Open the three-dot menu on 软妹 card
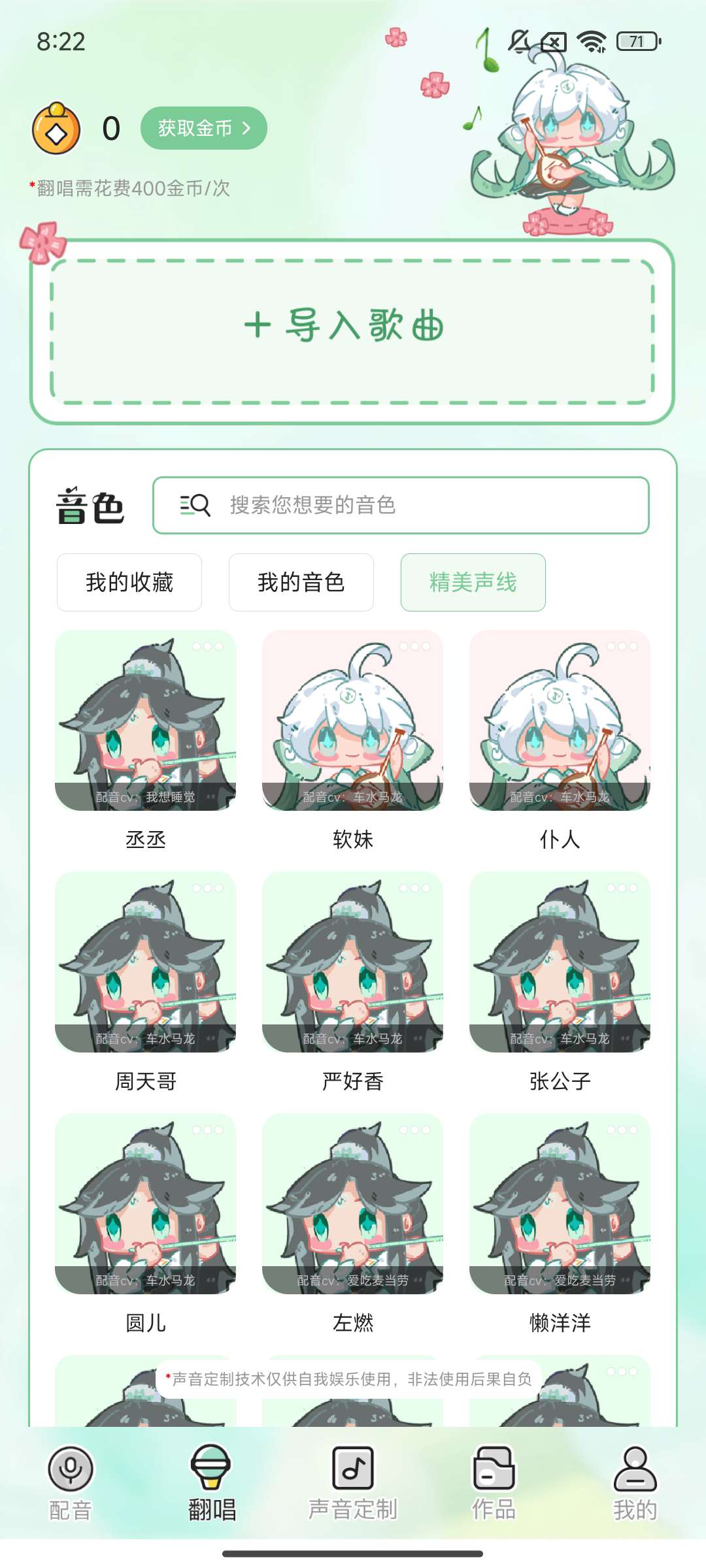 coord(415,646)
